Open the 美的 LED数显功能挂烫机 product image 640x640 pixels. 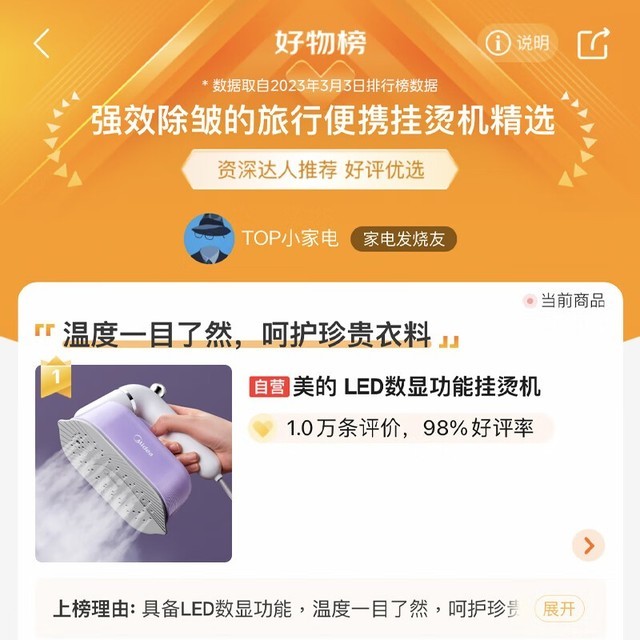(x=133, y=462)
